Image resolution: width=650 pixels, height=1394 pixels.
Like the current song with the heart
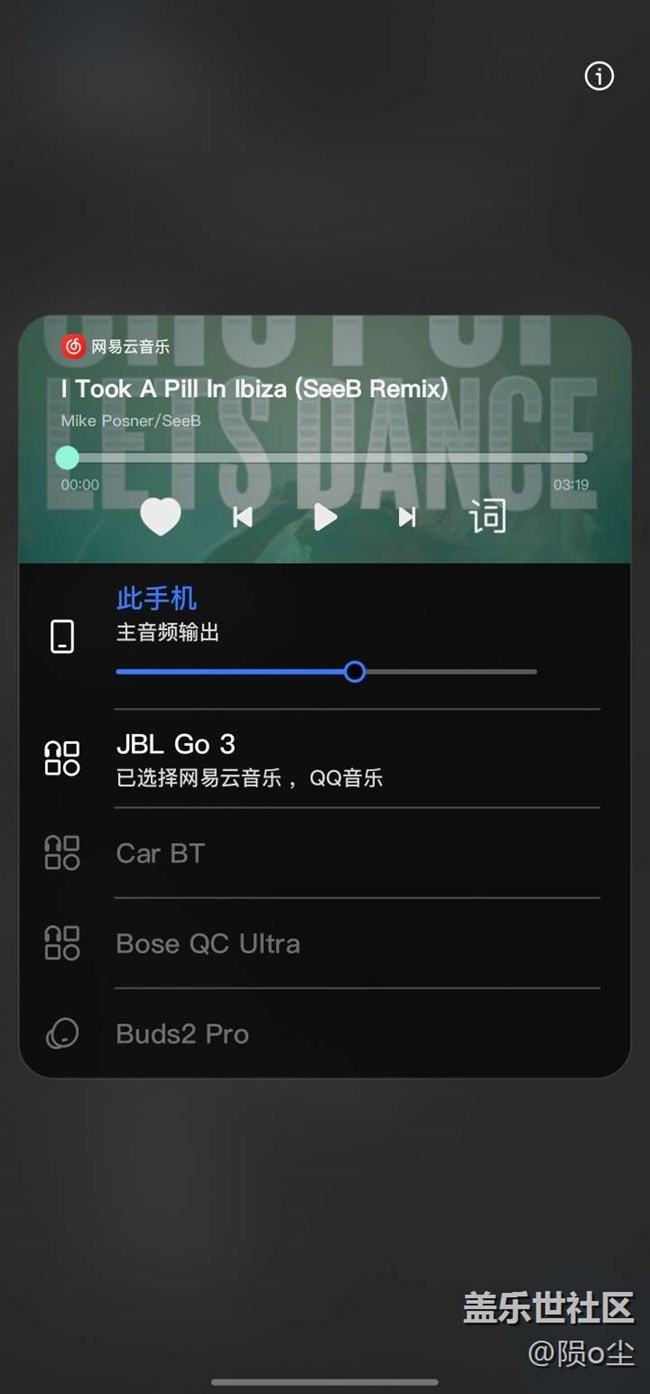tap(160, 517)
